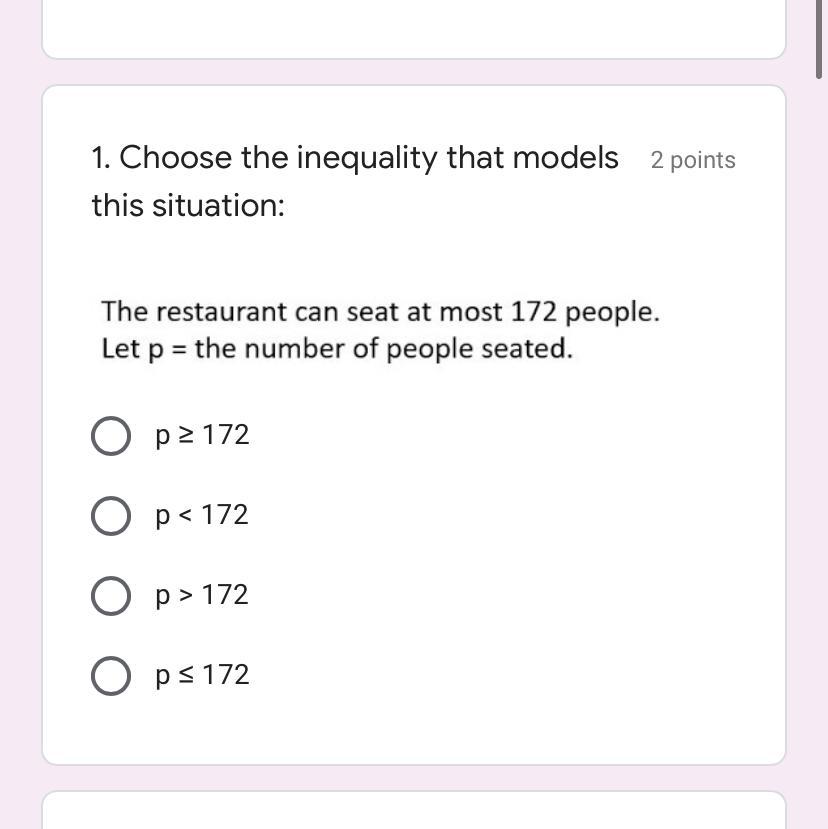The height and width of the screenshot is (829, 828).
Task: Mark p > 172 as the answer
Action: point(111,596)
